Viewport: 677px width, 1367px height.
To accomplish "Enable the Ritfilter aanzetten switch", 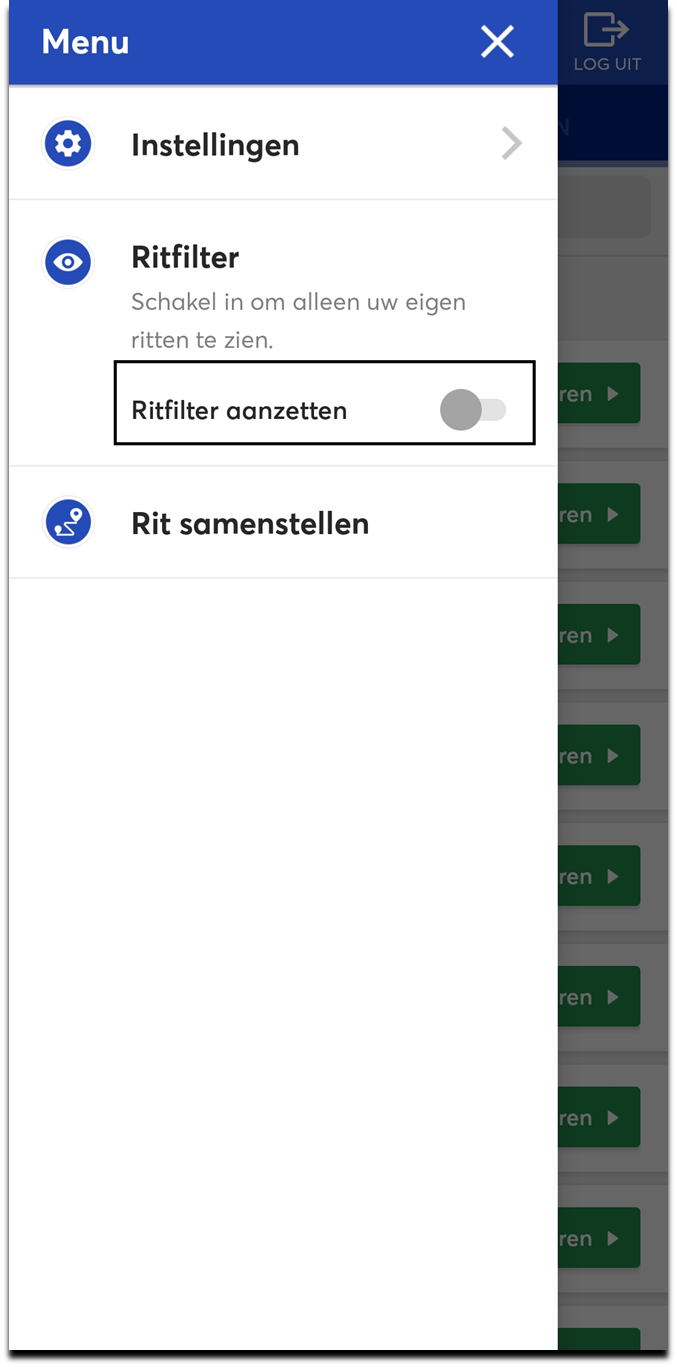I will (x=474, y=410).
